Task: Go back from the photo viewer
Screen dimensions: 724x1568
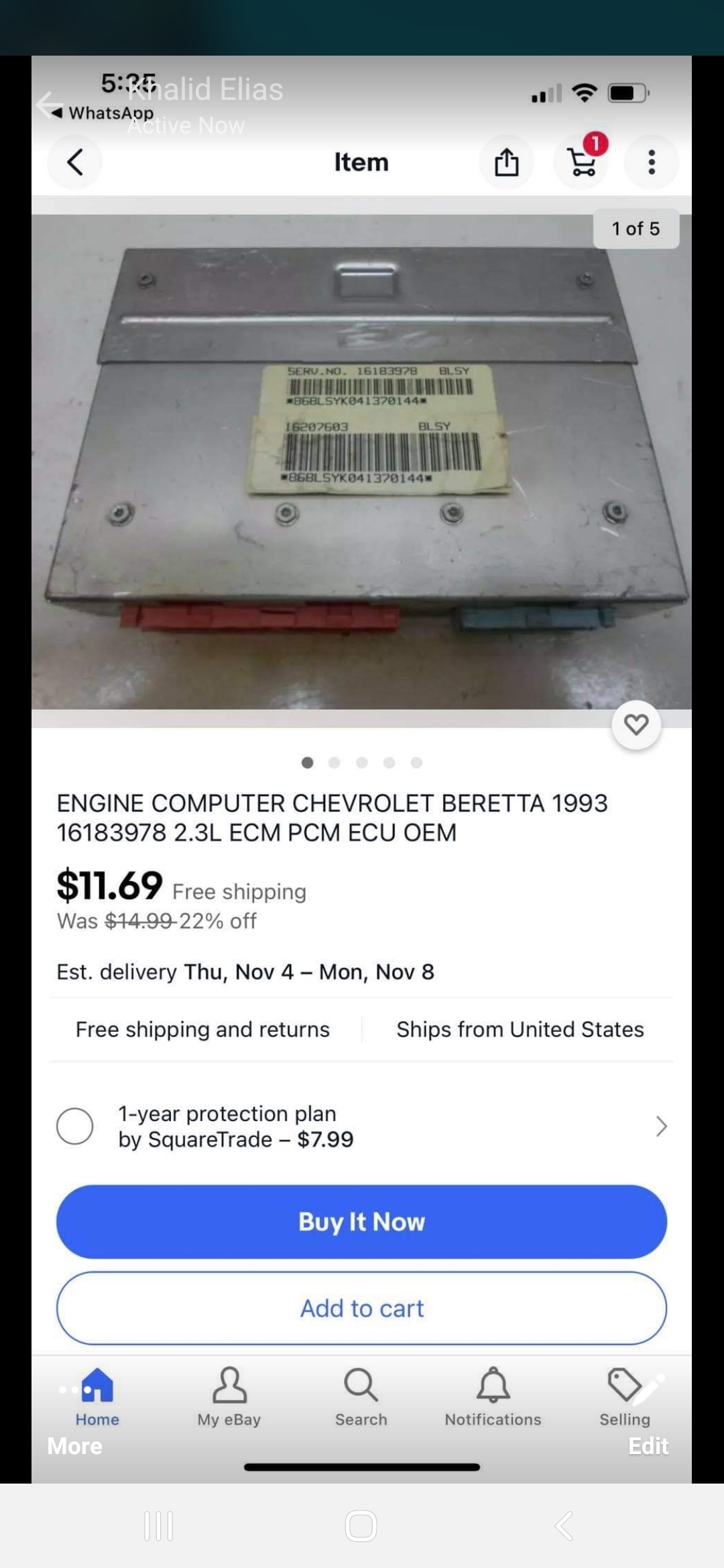Action: [x=49, y=105]
